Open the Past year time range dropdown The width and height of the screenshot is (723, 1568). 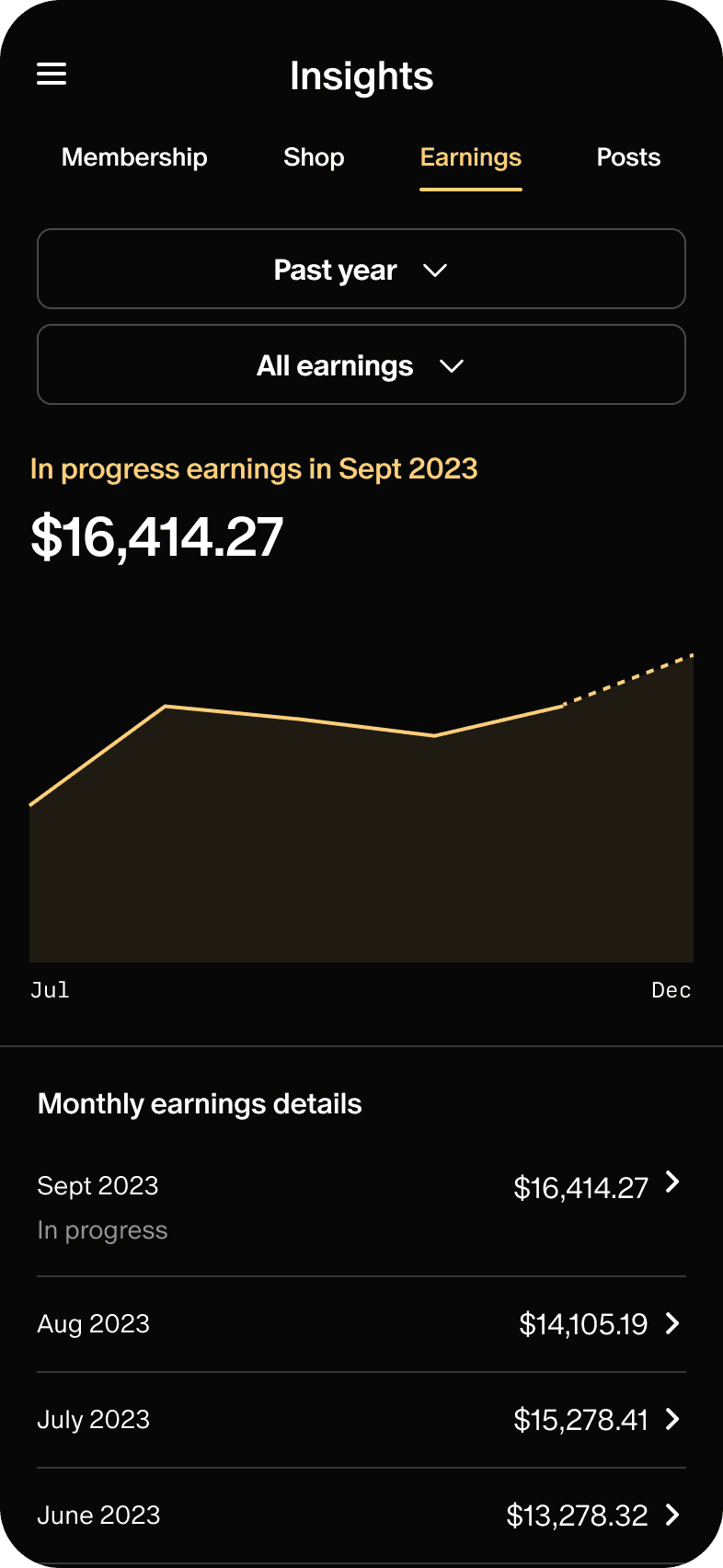361,270
